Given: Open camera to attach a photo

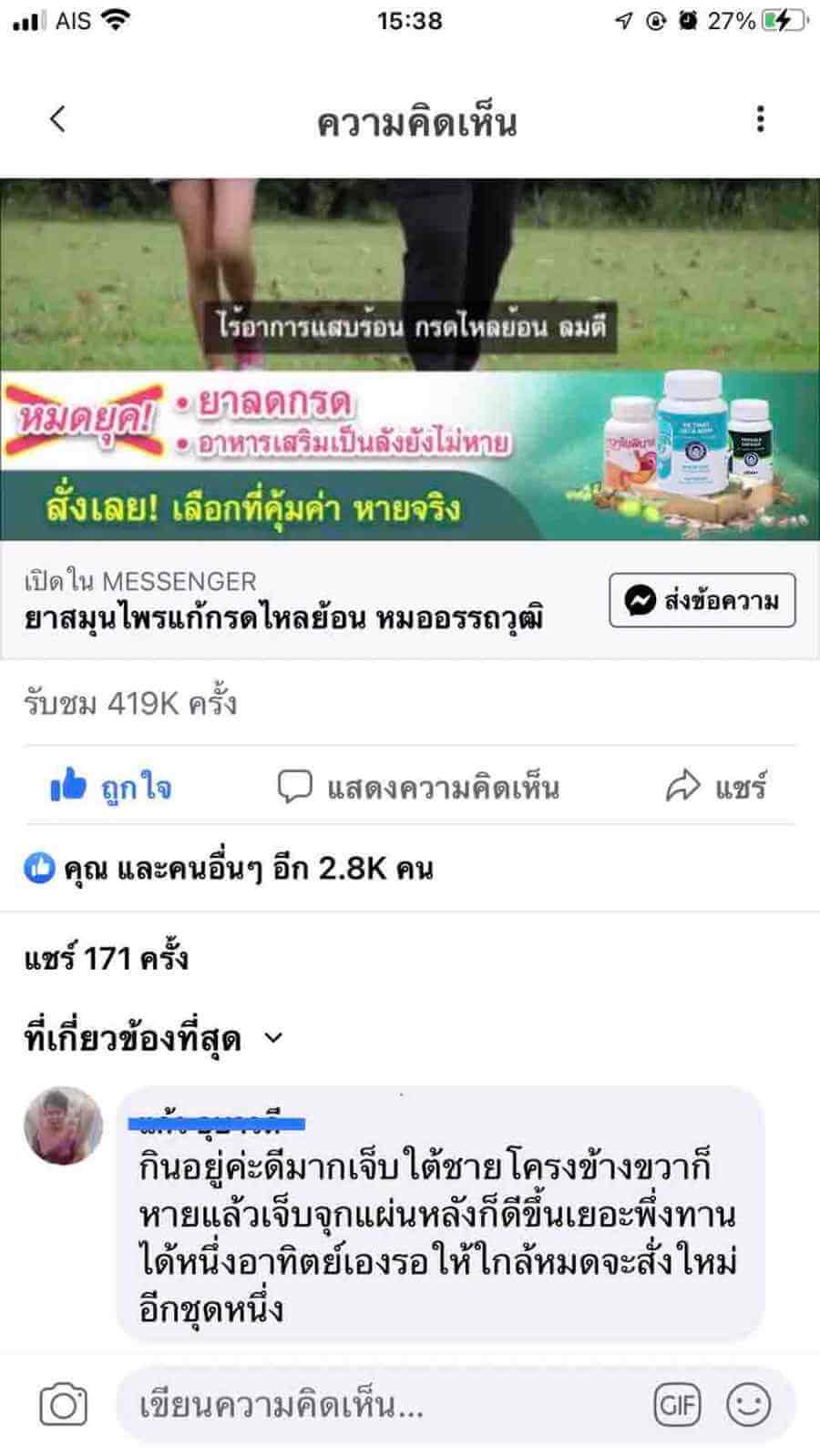Looking at the screenshot, I should (x=64, y=1405).
